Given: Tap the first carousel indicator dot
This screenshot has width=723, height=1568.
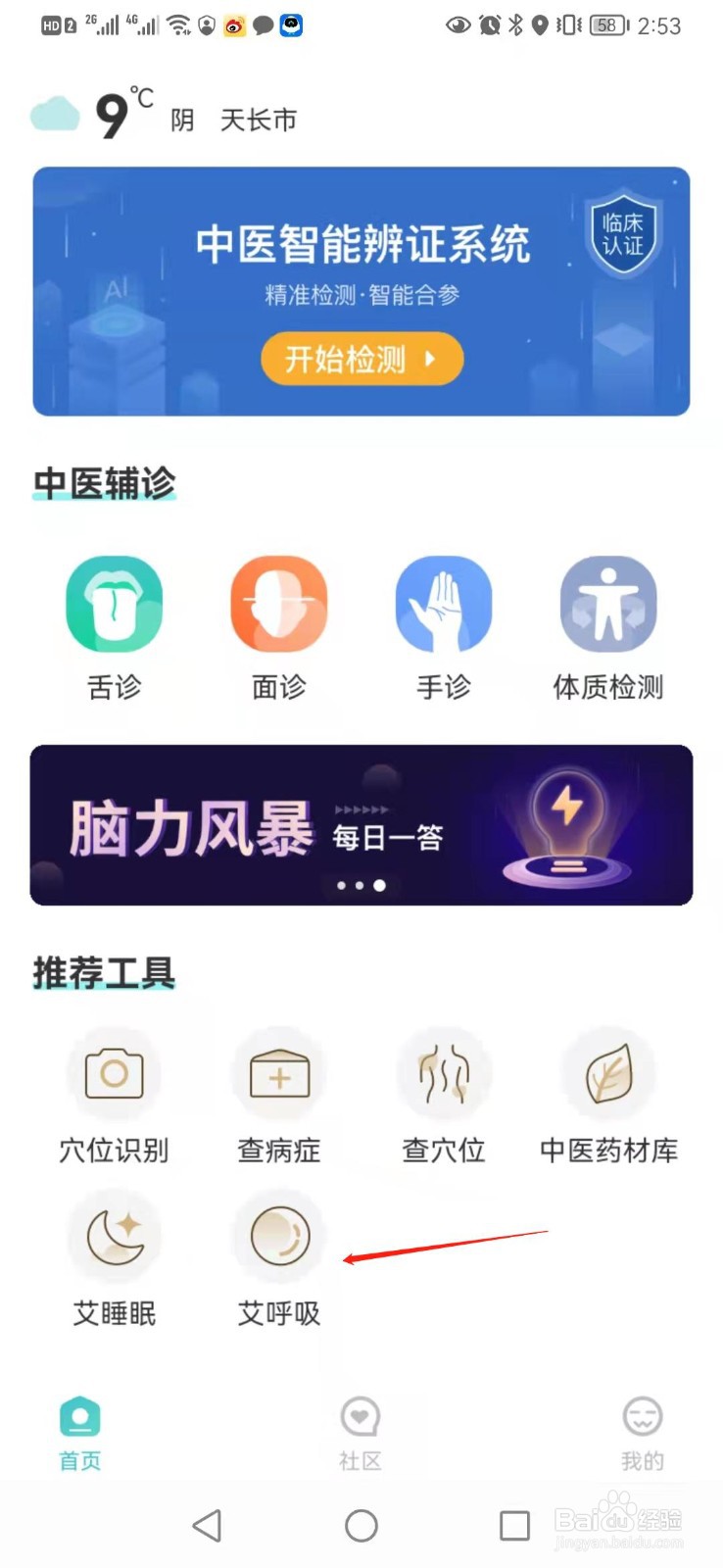Looking at the screenshot, I should [342, 886].
